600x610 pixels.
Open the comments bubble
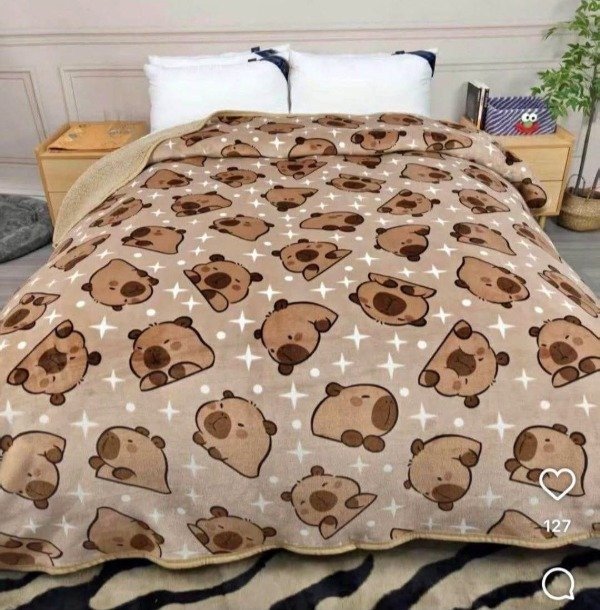point(558,583)
